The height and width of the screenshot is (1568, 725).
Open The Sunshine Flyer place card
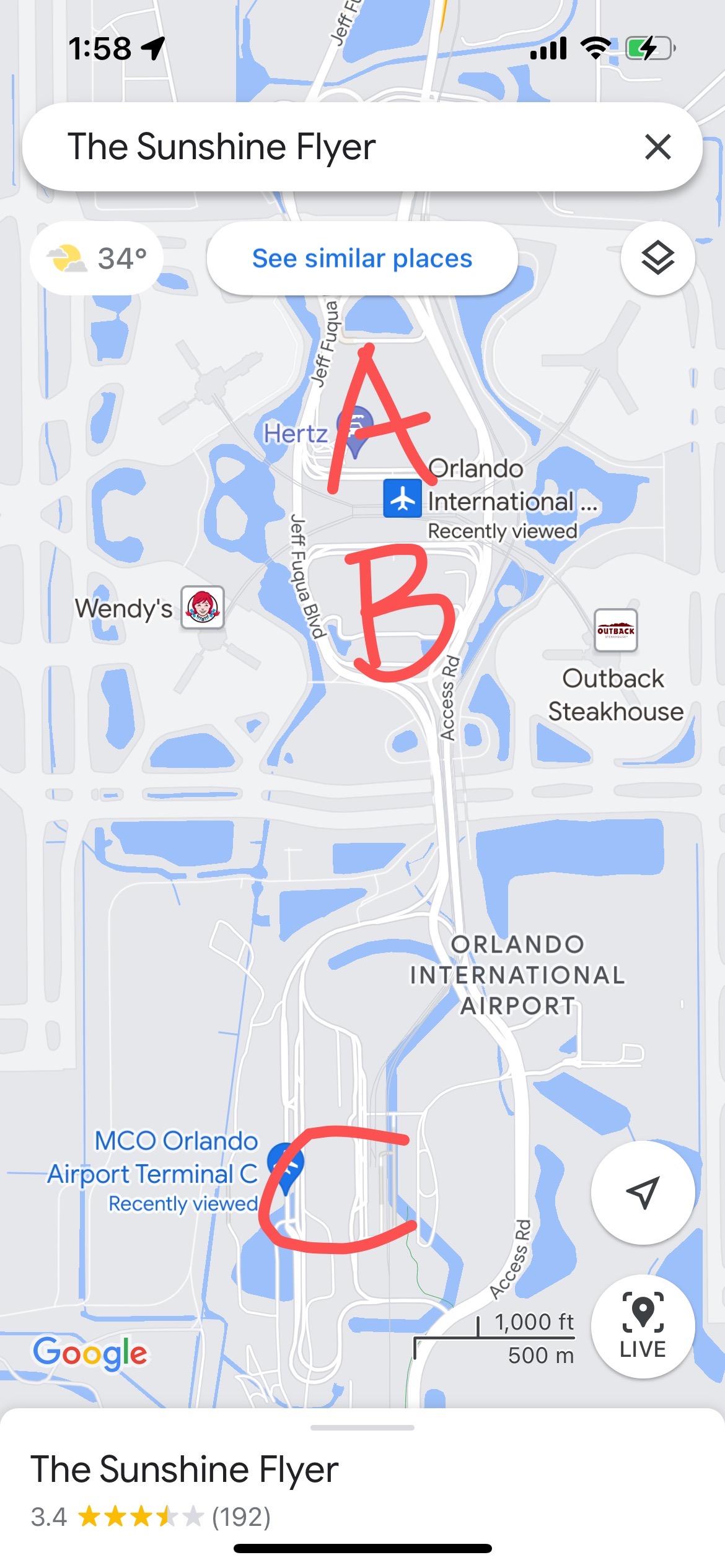185,1470
